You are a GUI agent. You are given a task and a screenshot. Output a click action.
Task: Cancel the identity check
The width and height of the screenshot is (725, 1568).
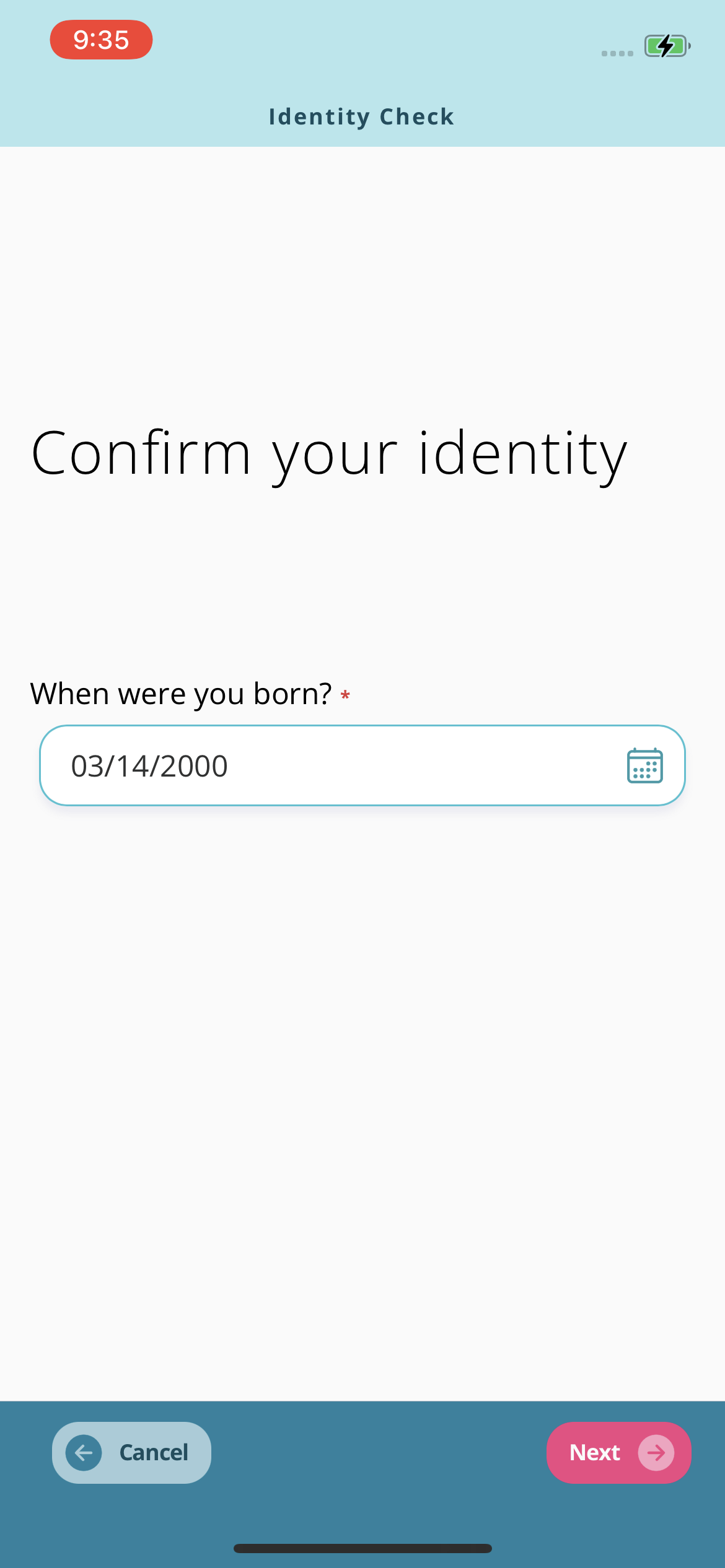coord(131,1452)
